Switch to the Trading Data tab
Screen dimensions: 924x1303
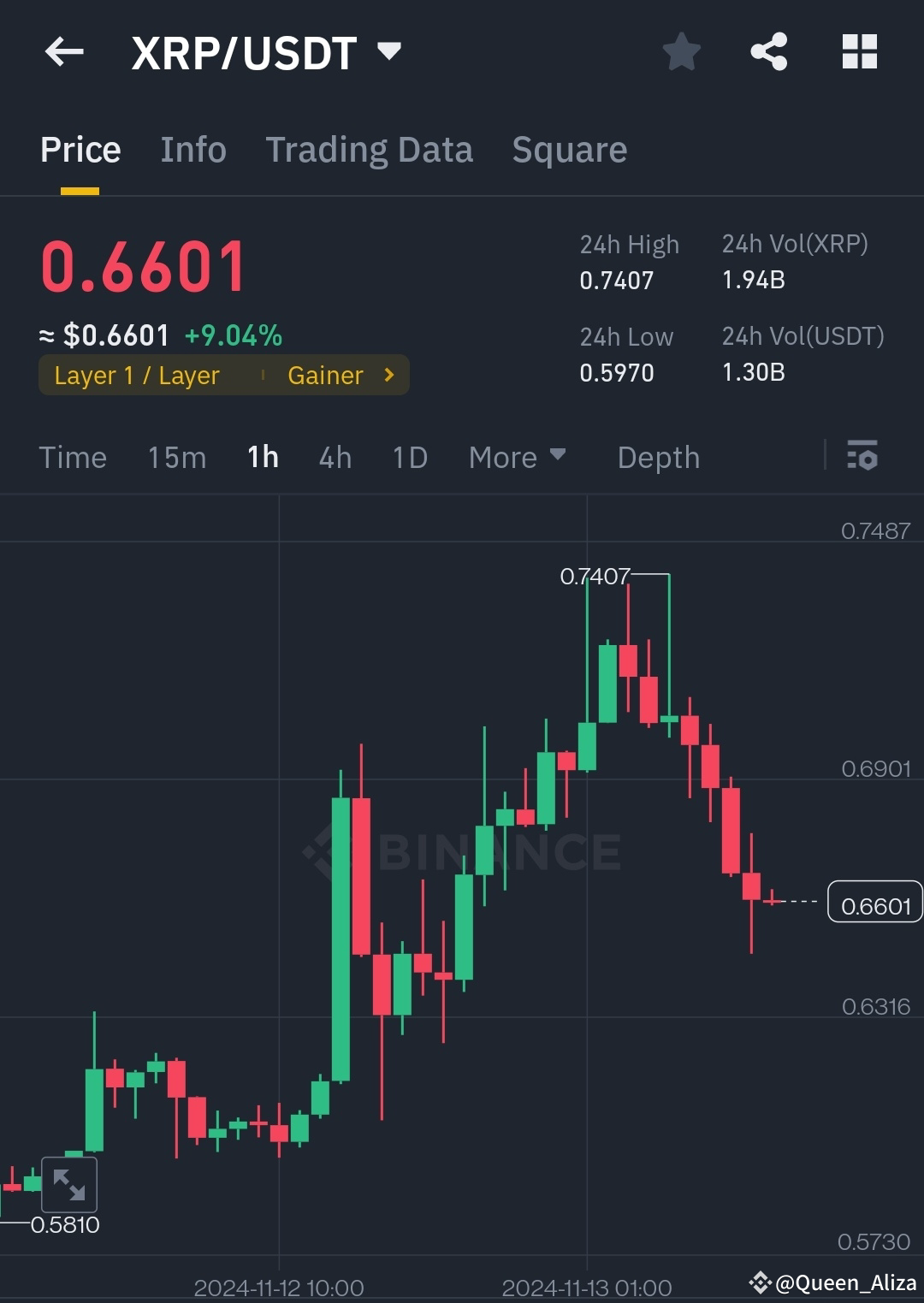(x=370, y=149)
